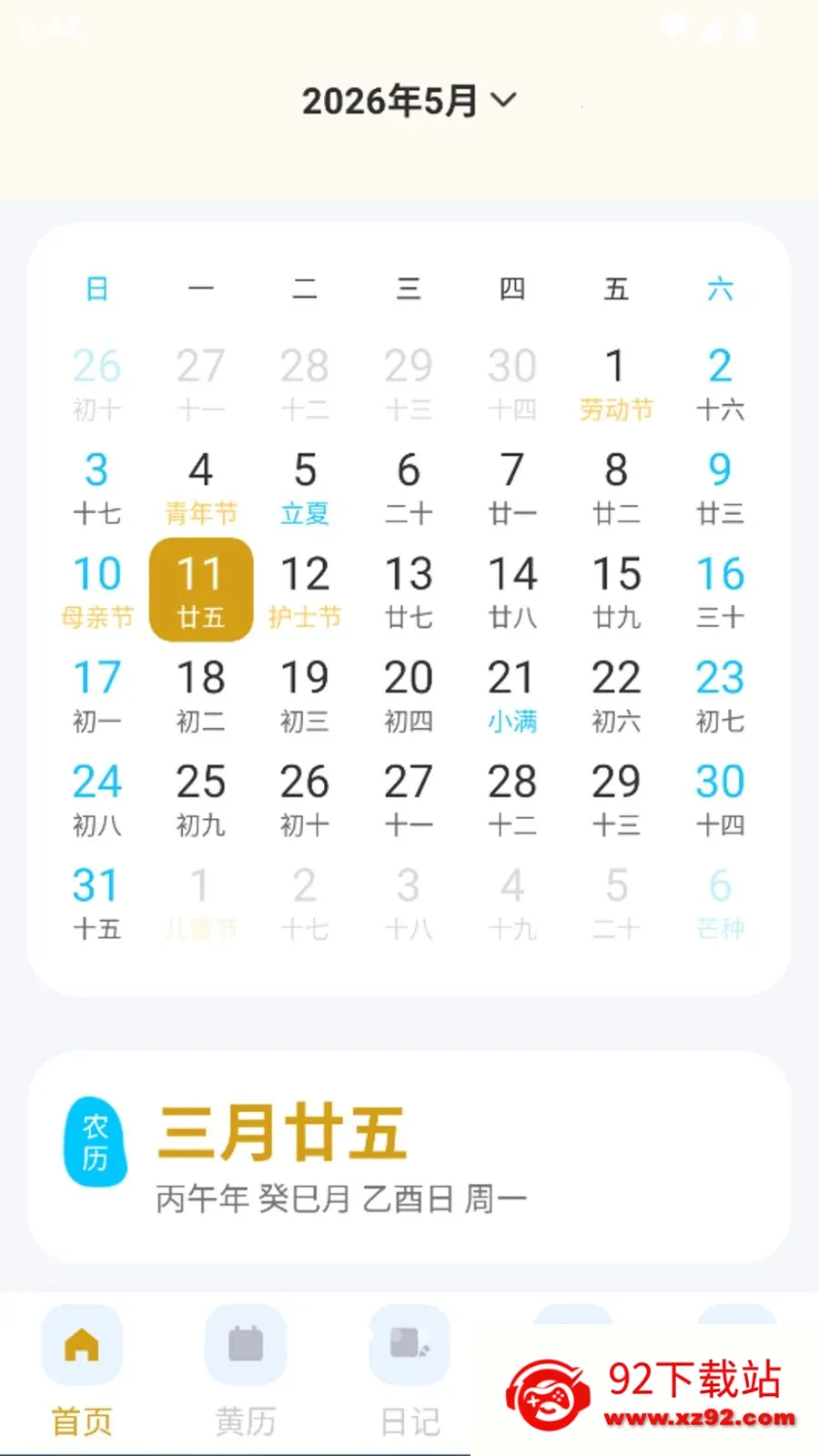The width and height of the screenshot is (819, 1456).
Task: Tap the highlighted date 11 廿五
Action: pyautogui.click(x=200, y=590)
